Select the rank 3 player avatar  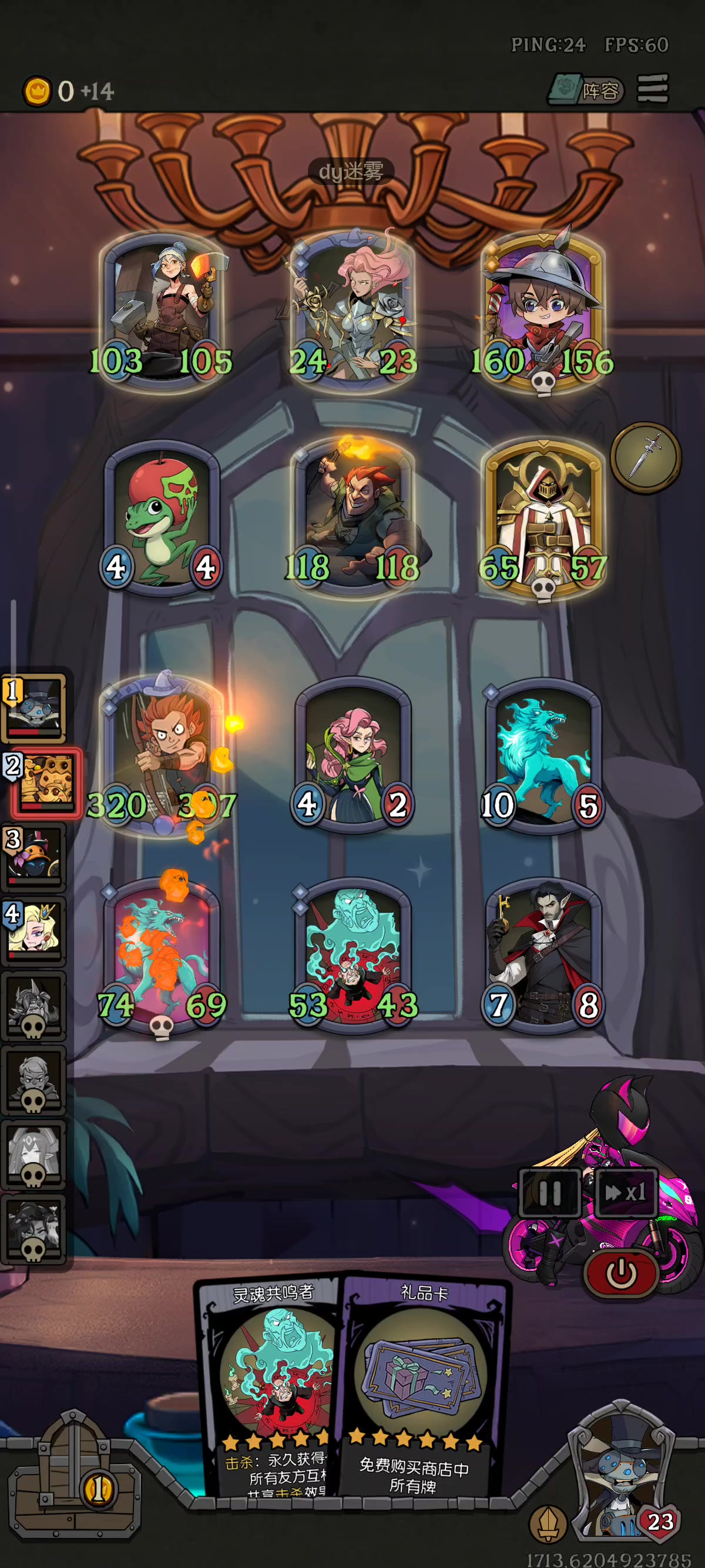click(x=34, y=855)
